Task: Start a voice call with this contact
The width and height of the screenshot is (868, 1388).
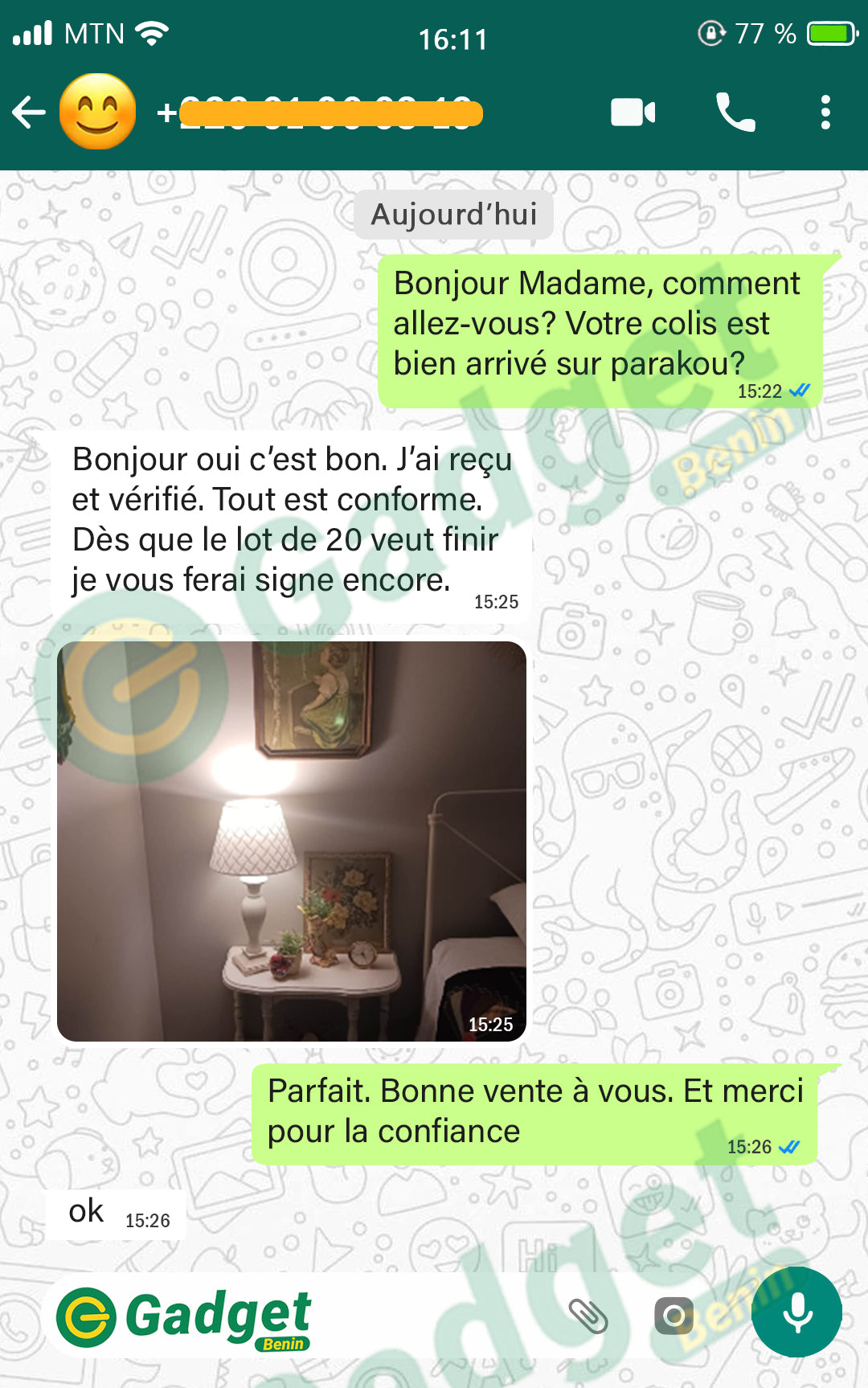Action: [735, 113]
